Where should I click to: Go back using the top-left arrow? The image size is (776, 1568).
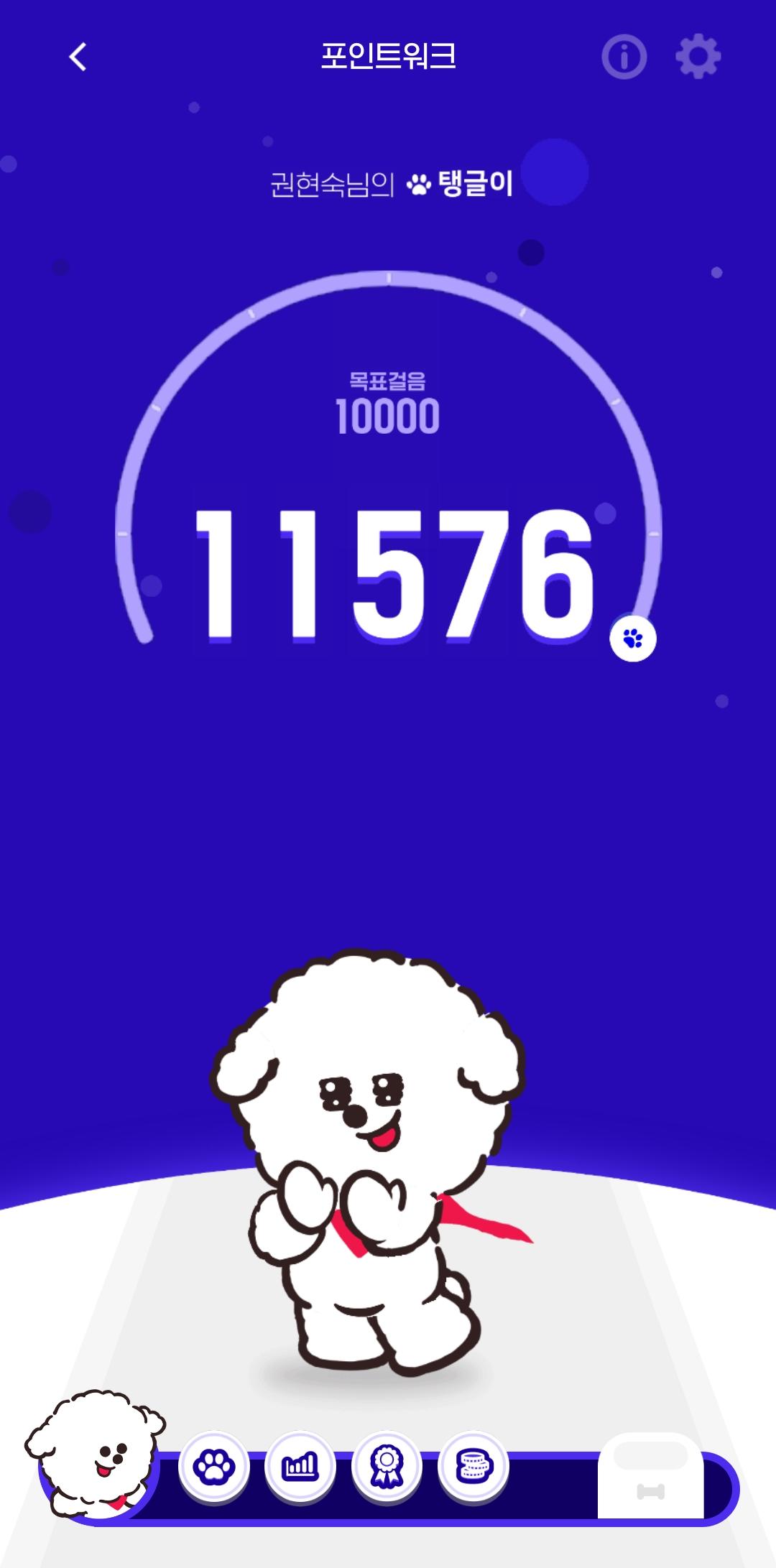pos(78,57)
